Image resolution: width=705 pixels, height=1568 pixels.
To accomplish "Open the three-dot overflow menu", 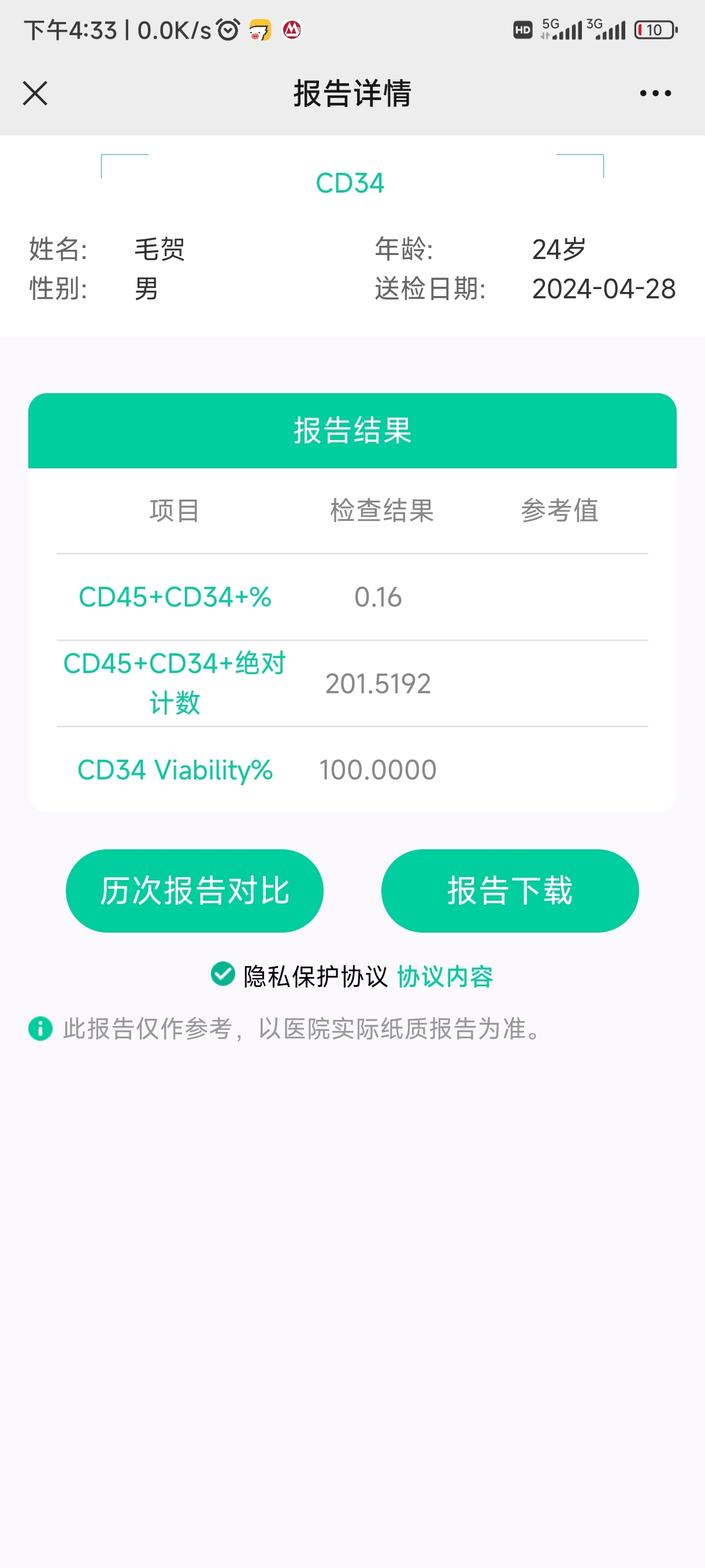I will pyautogui.click(x=655, y=93).
